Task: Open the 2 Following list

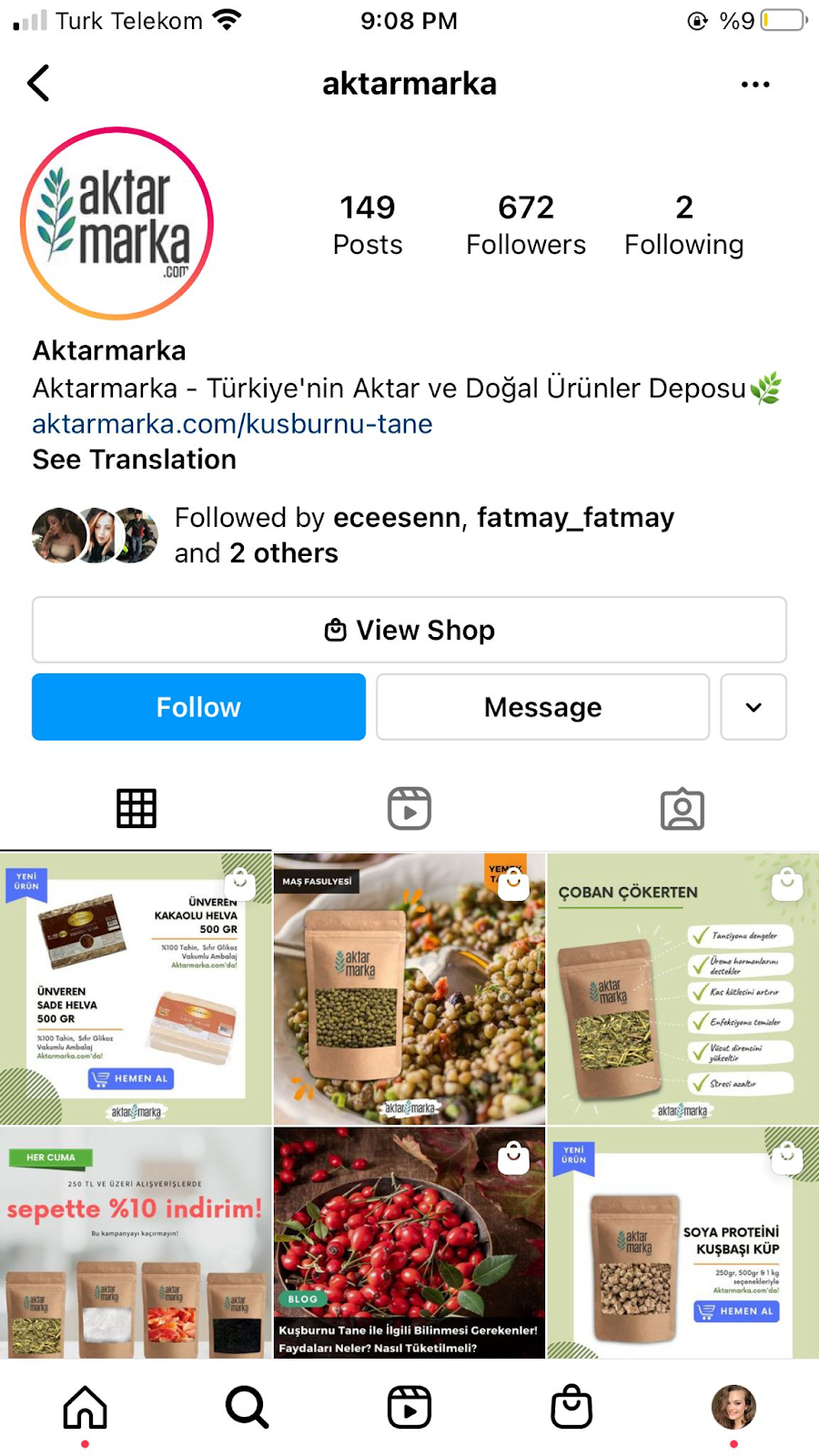Action: (683, 225)
